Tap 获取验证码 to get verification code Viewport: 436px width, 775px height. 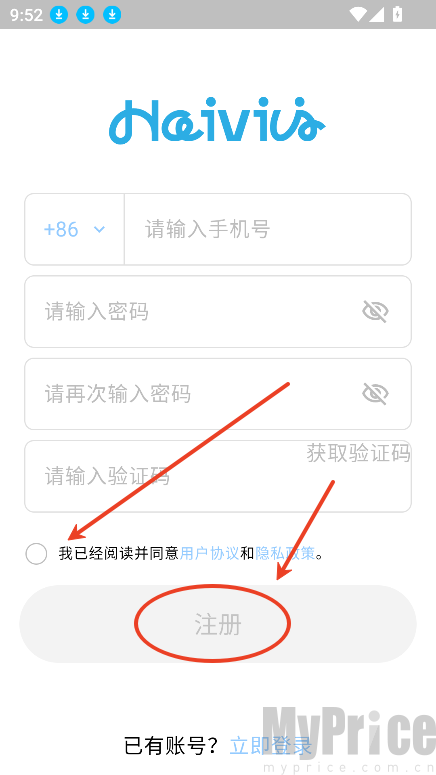click(x=358, y=453)
